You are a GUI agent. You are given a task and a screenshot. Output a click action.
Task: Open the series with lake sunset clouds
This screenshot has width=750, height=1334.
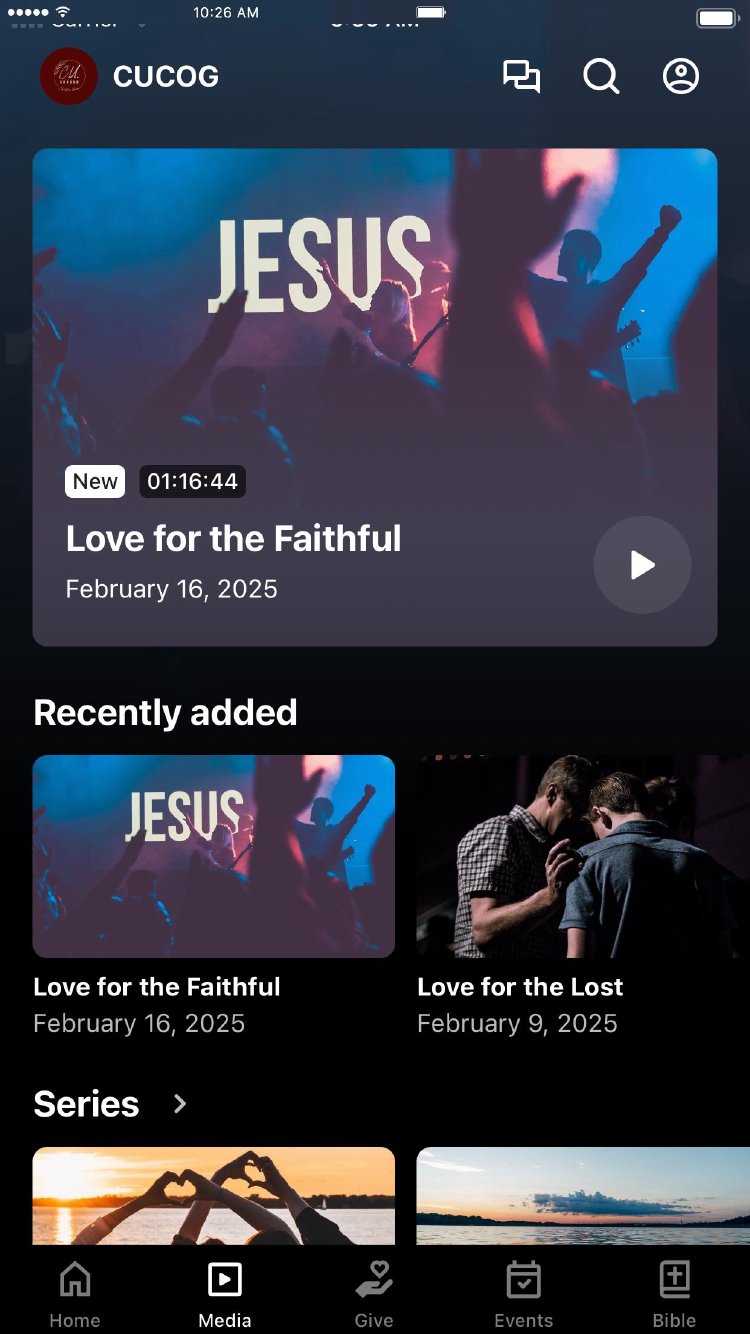pyautogui.click(x=582, y=1195)
